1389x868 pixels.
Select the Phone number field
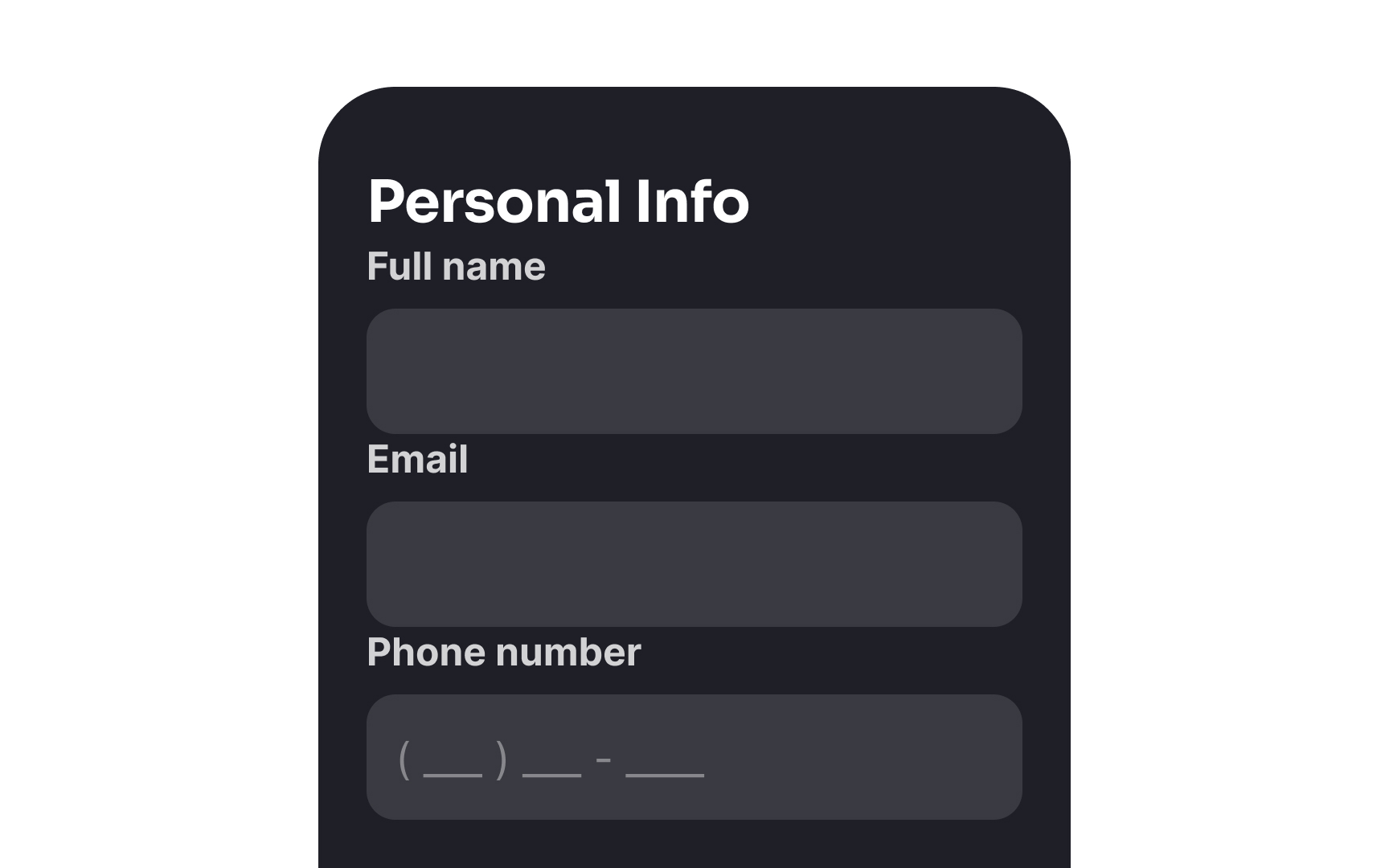pyautogui.click(x=694, y=757)
